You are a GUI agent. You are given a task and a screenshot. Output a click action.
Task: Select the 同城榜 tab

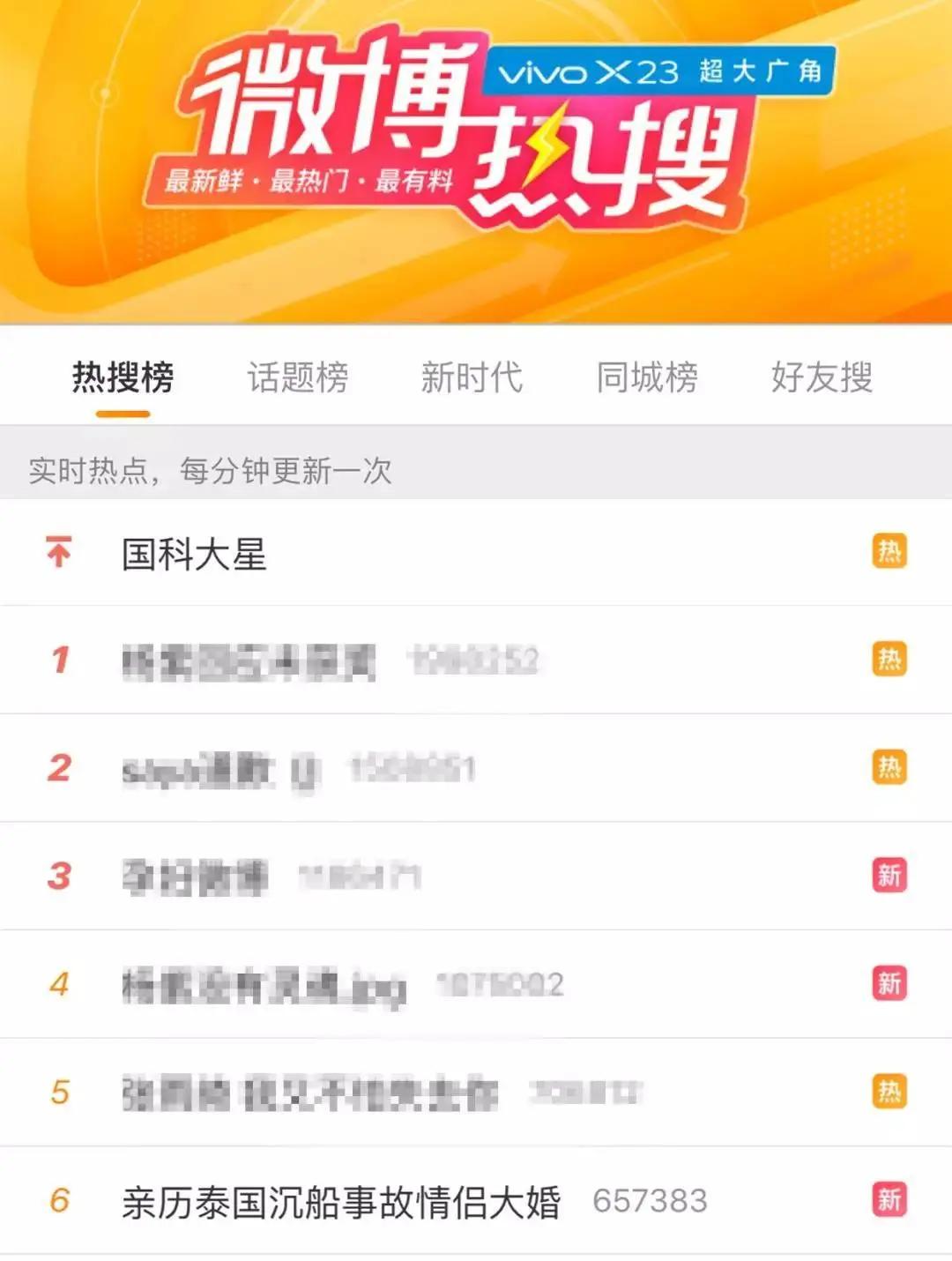pos(647,377)
